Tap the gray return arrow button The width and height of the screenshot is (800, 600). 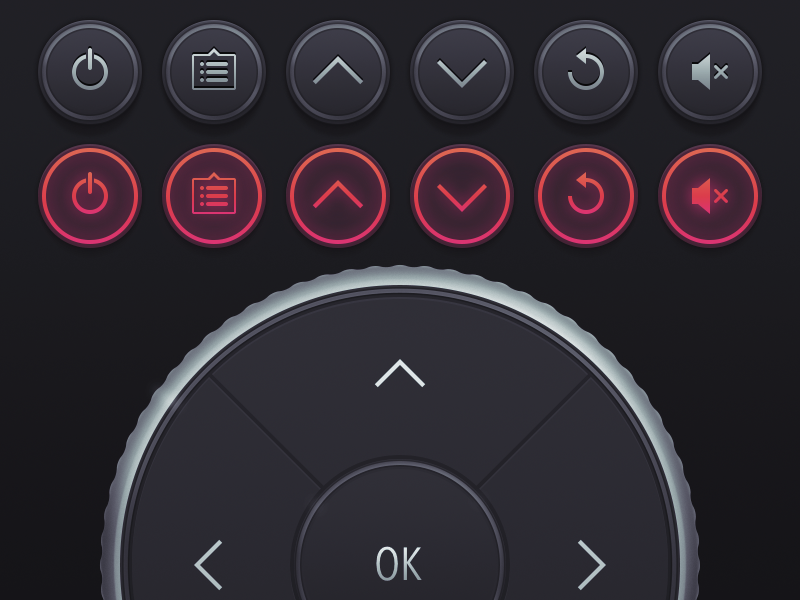pos(586,71)
